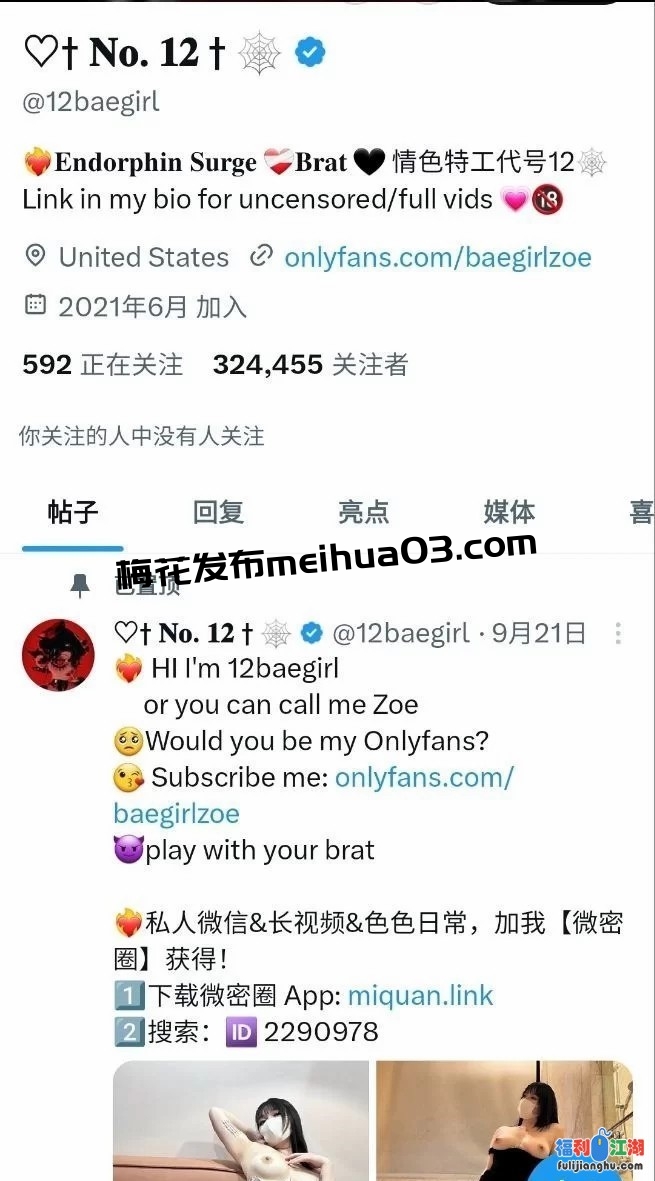Screen dimensions: 655x1181
Task: Open the pinned post's overflow menu
Action: (x=618, y=633)
